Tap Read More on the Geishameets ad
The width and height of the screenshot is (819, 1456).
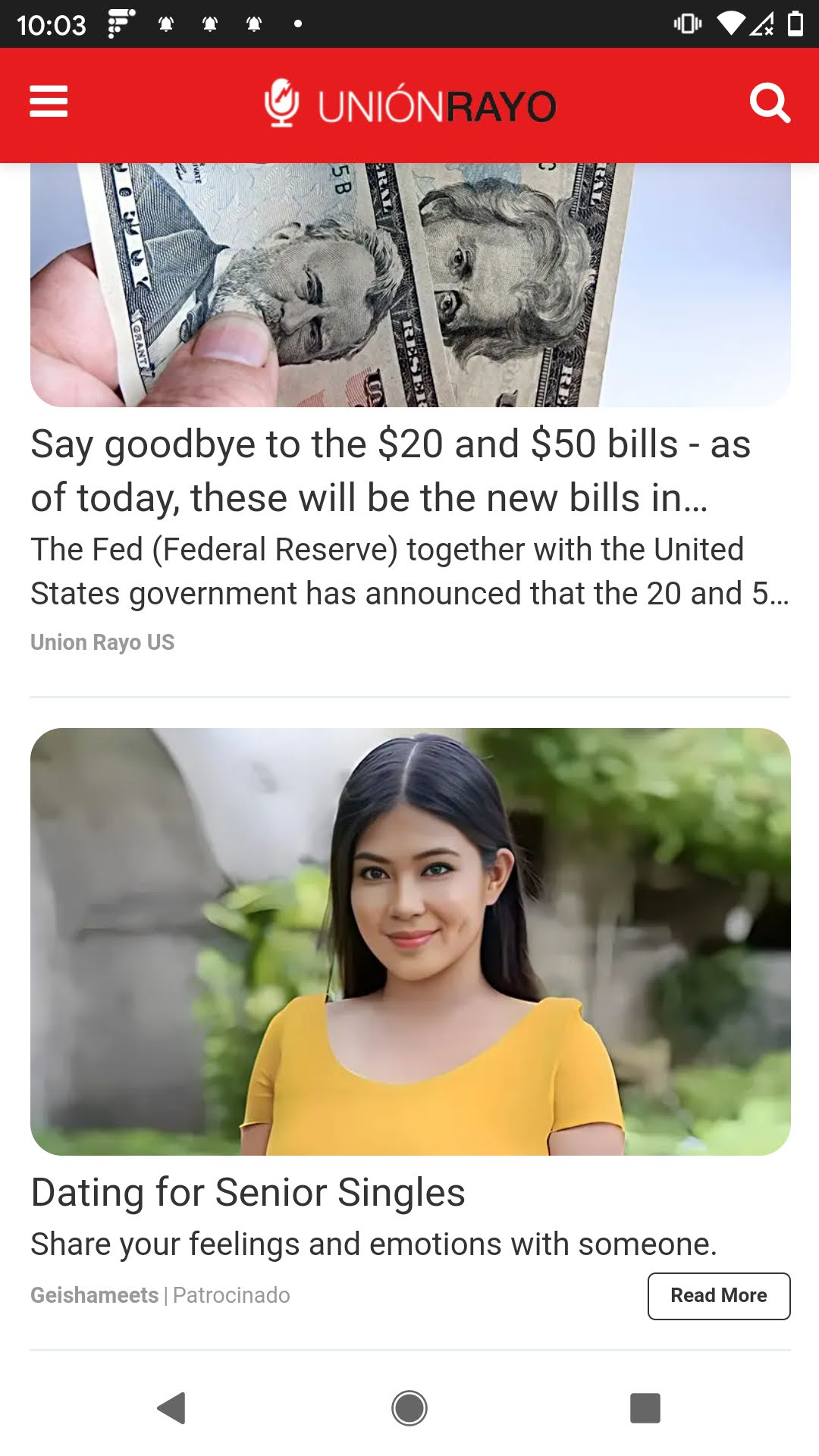(719, 1296)
